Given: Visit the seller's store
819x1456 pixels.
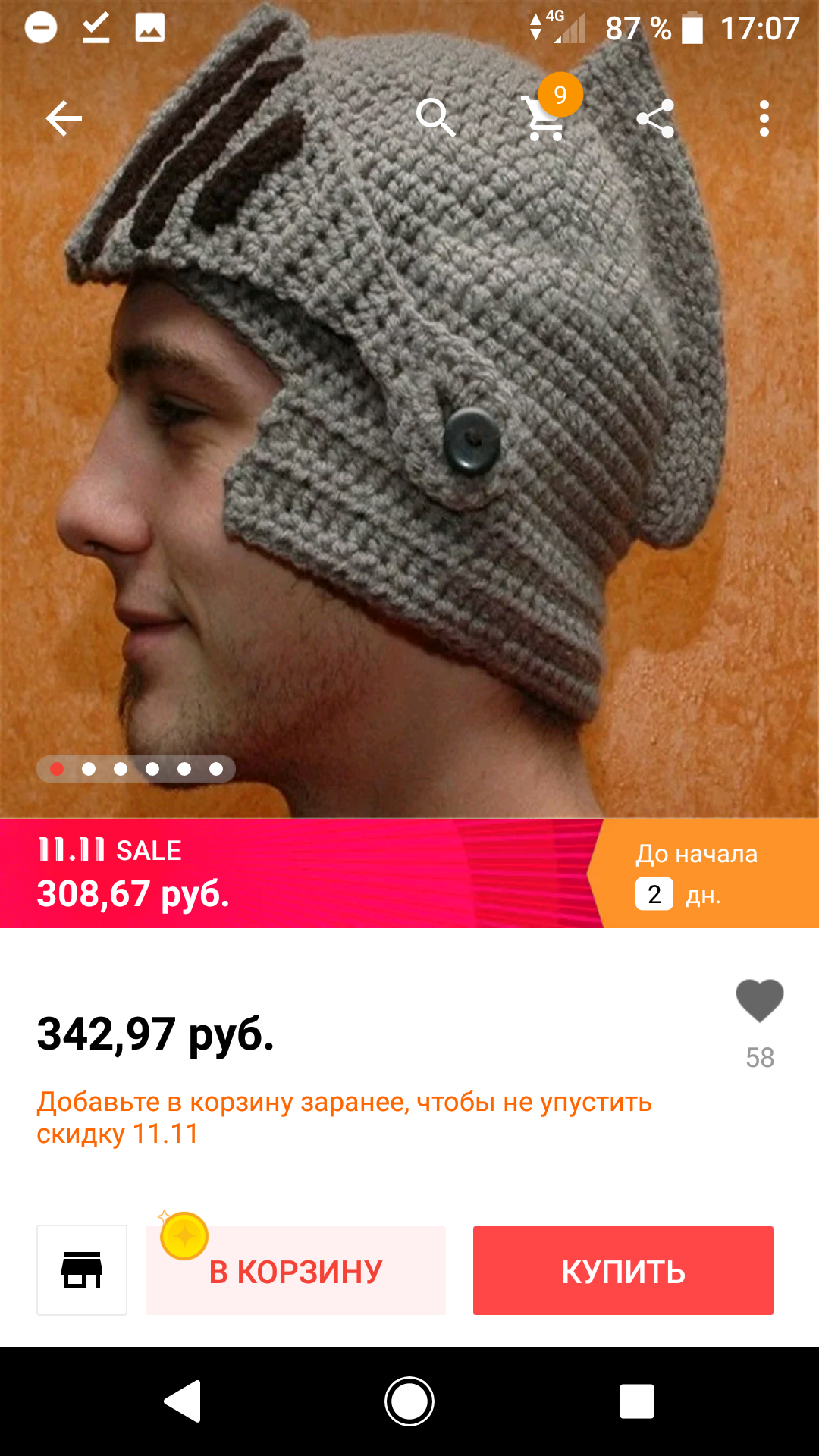Looking at the screenshot, I should (82, 1270).
